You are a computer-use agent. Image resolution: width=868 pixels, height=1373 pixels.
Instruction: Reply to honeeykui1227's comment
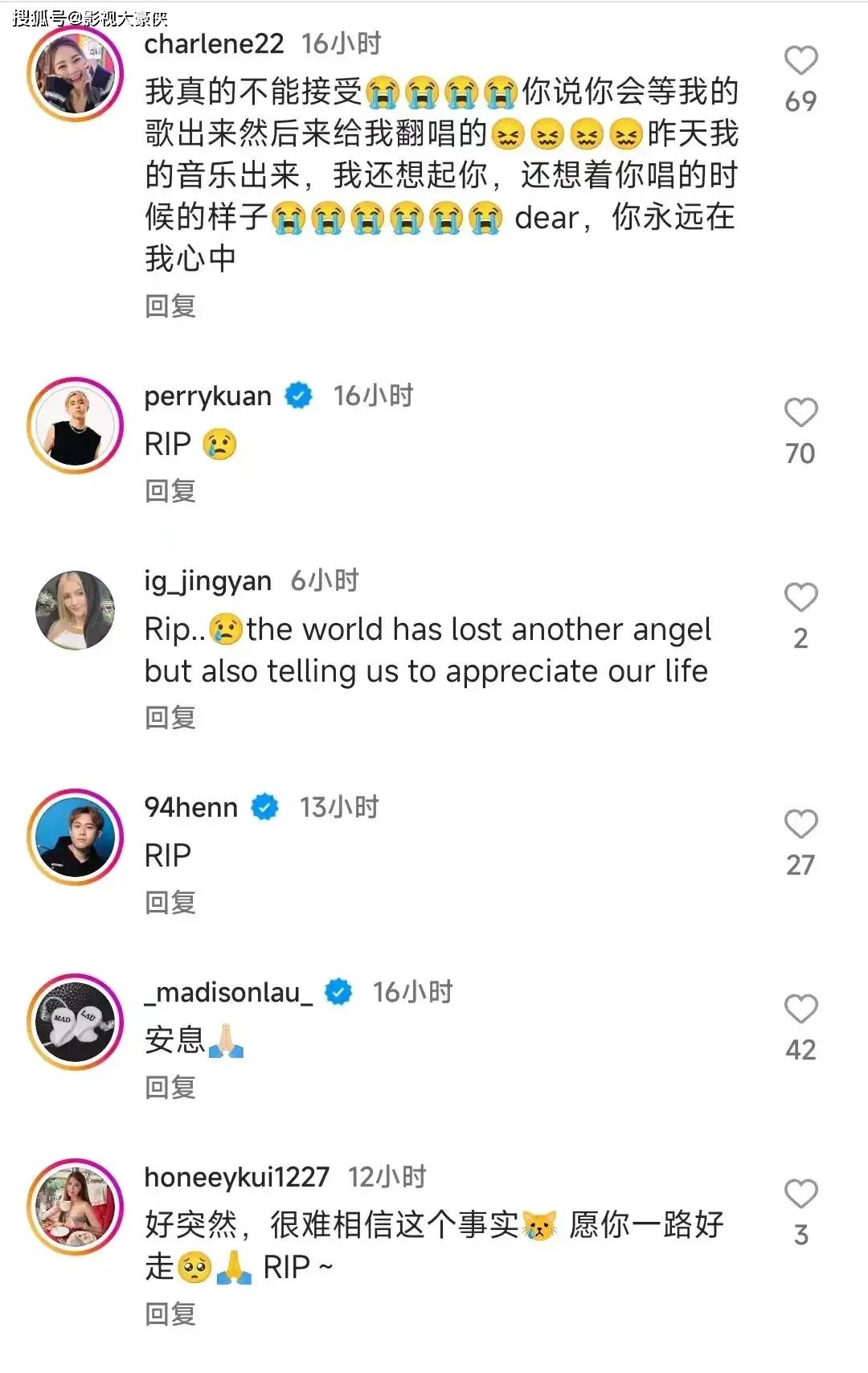170,1314
